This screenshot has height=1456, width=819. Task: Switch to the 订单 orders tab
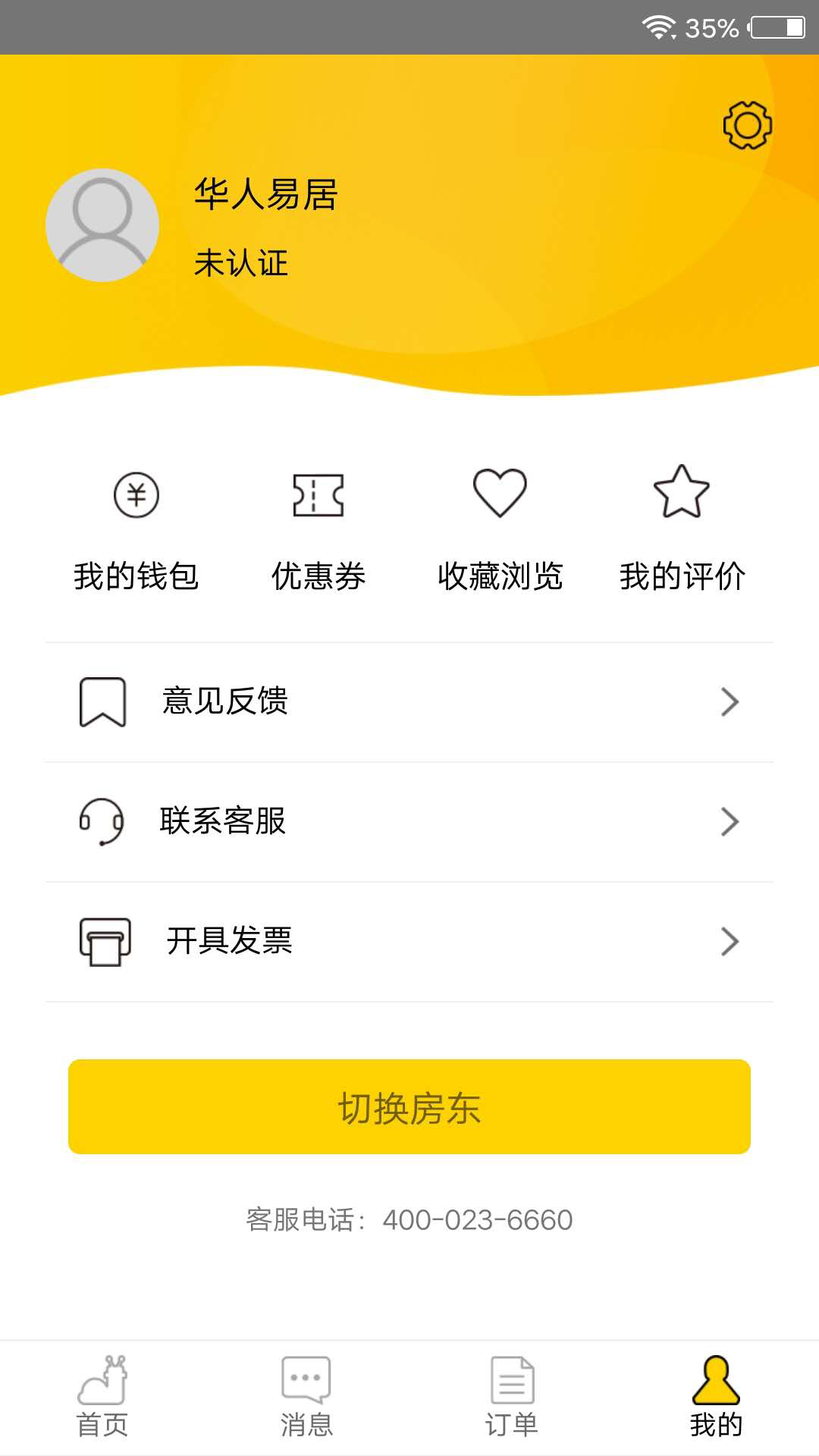click(510, 1395)
